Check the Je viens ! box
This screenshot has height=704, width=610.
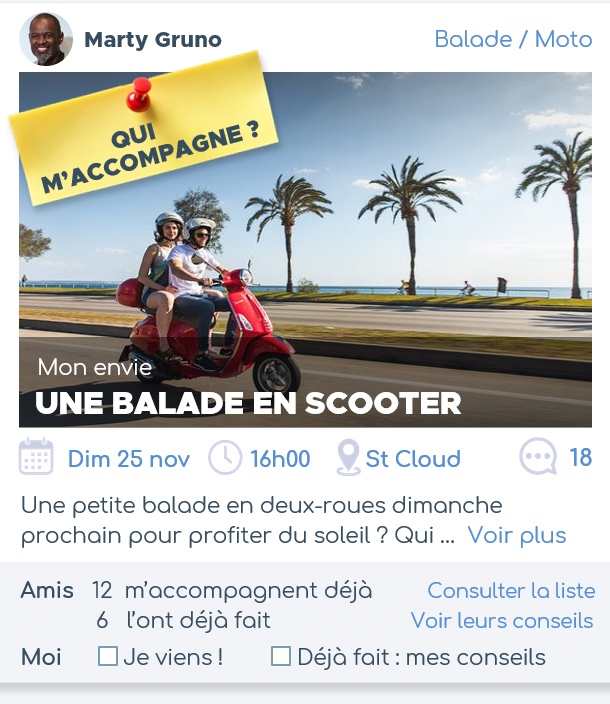click(108, 657)
